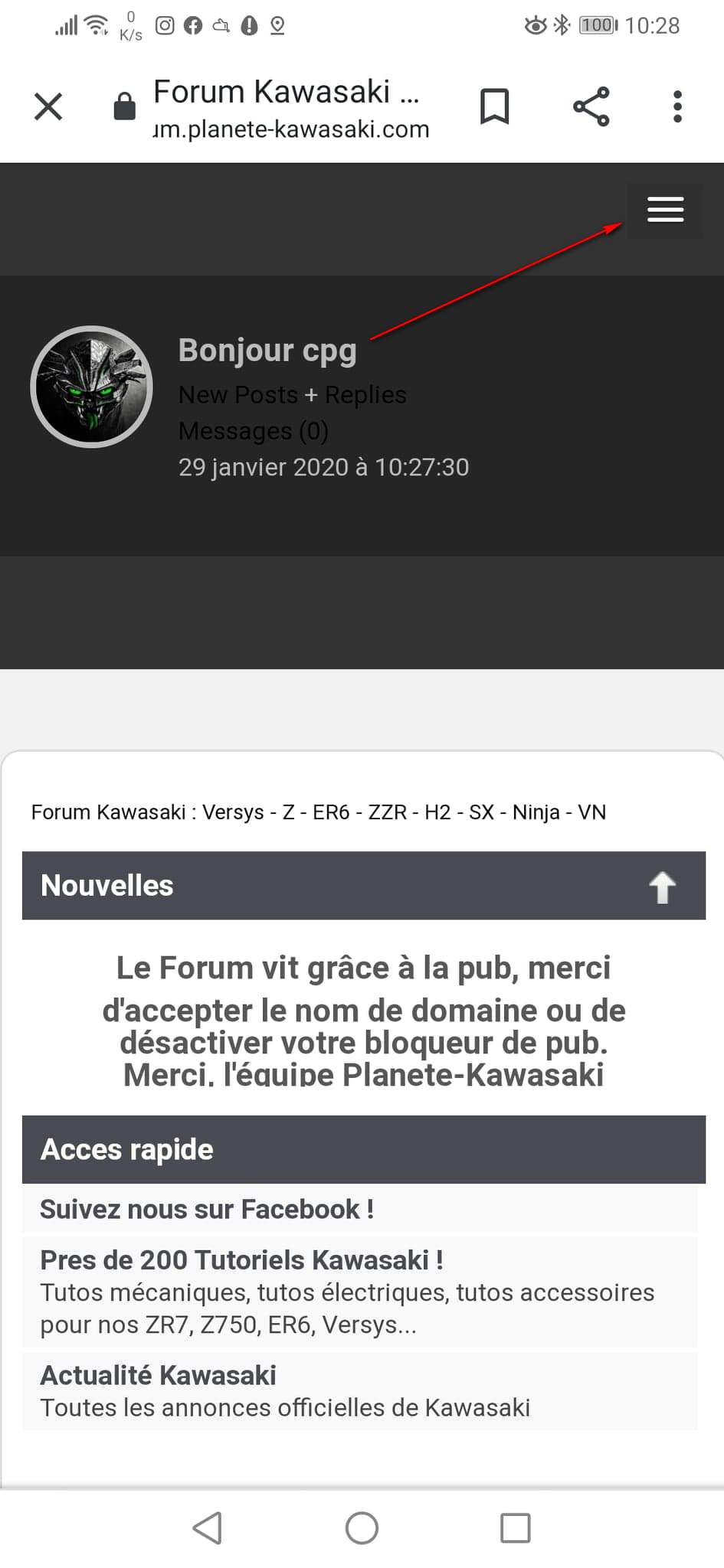View new Replies link

point(365,395)
